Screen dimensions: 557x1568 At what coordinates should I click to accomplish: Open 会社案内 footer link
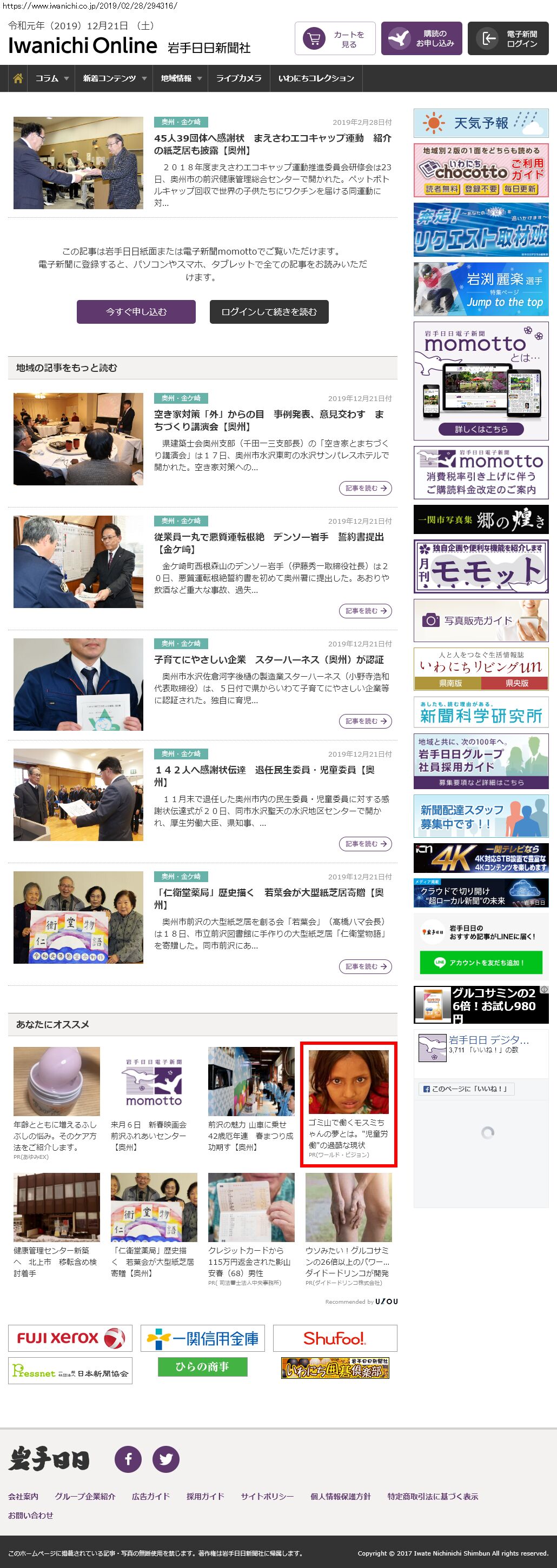coord(23,1496)
